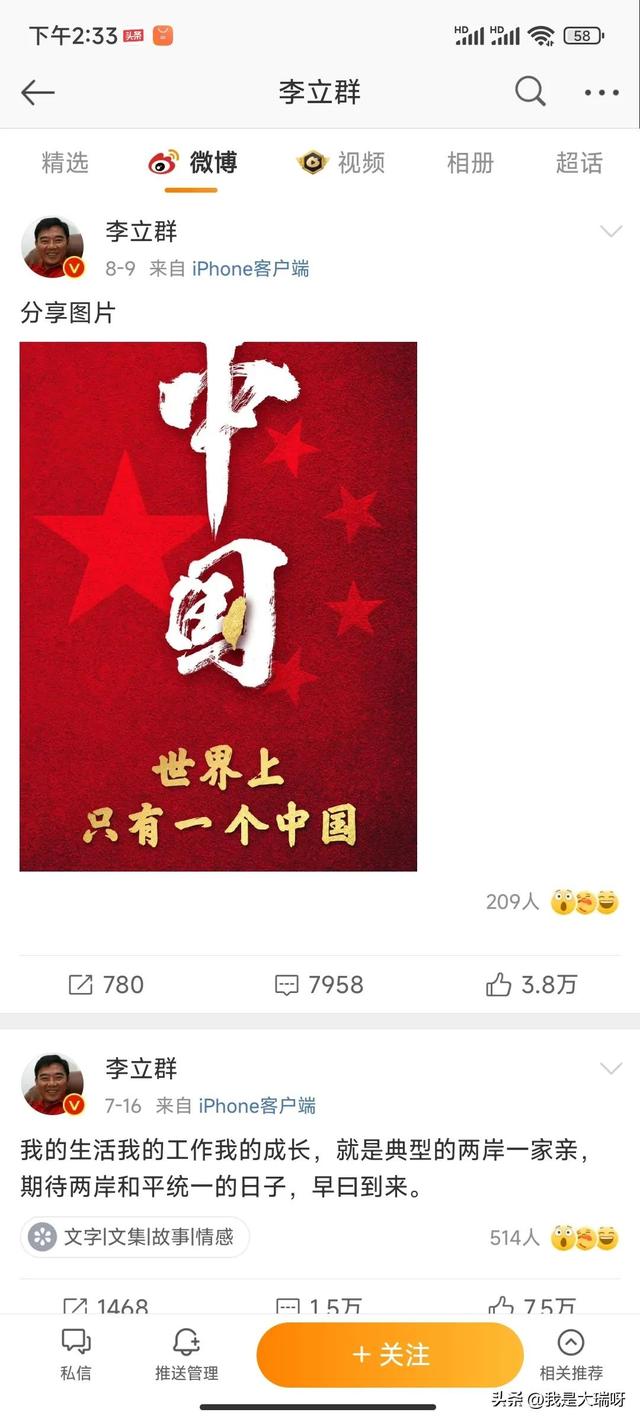The width and height of the screenshot is (640, 1422).
Task: Open the three-dot overflow menu
Action: (602, 93)
